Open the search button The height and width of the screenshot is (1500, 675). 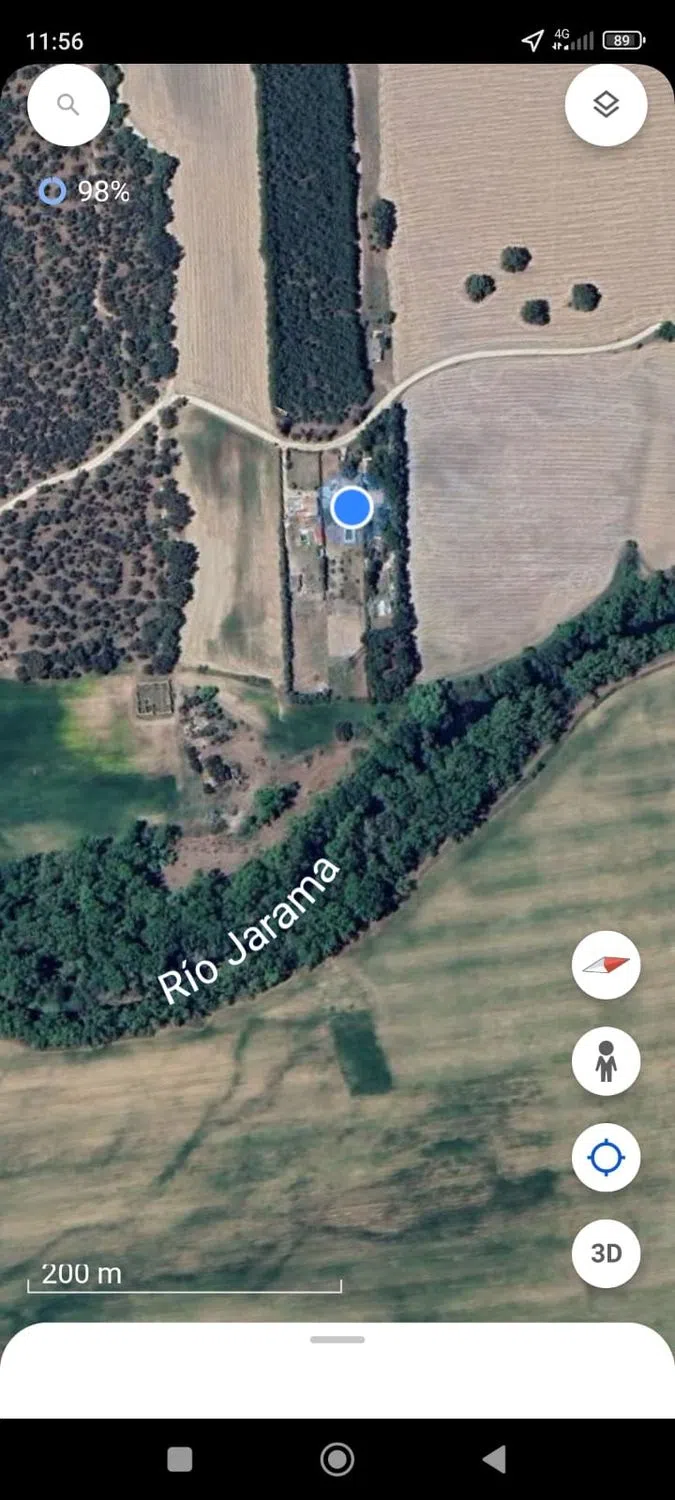point(68,105)
